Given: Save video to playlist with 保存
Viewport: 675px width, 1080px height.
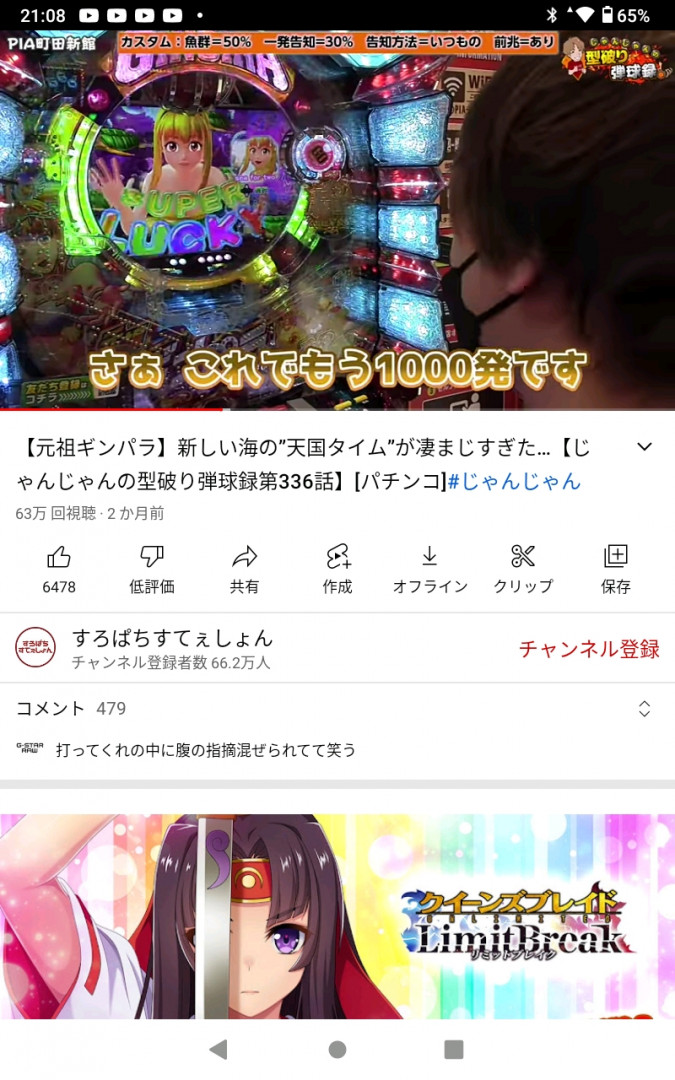Looking at the screenshot, I should (x=615, y=569).
